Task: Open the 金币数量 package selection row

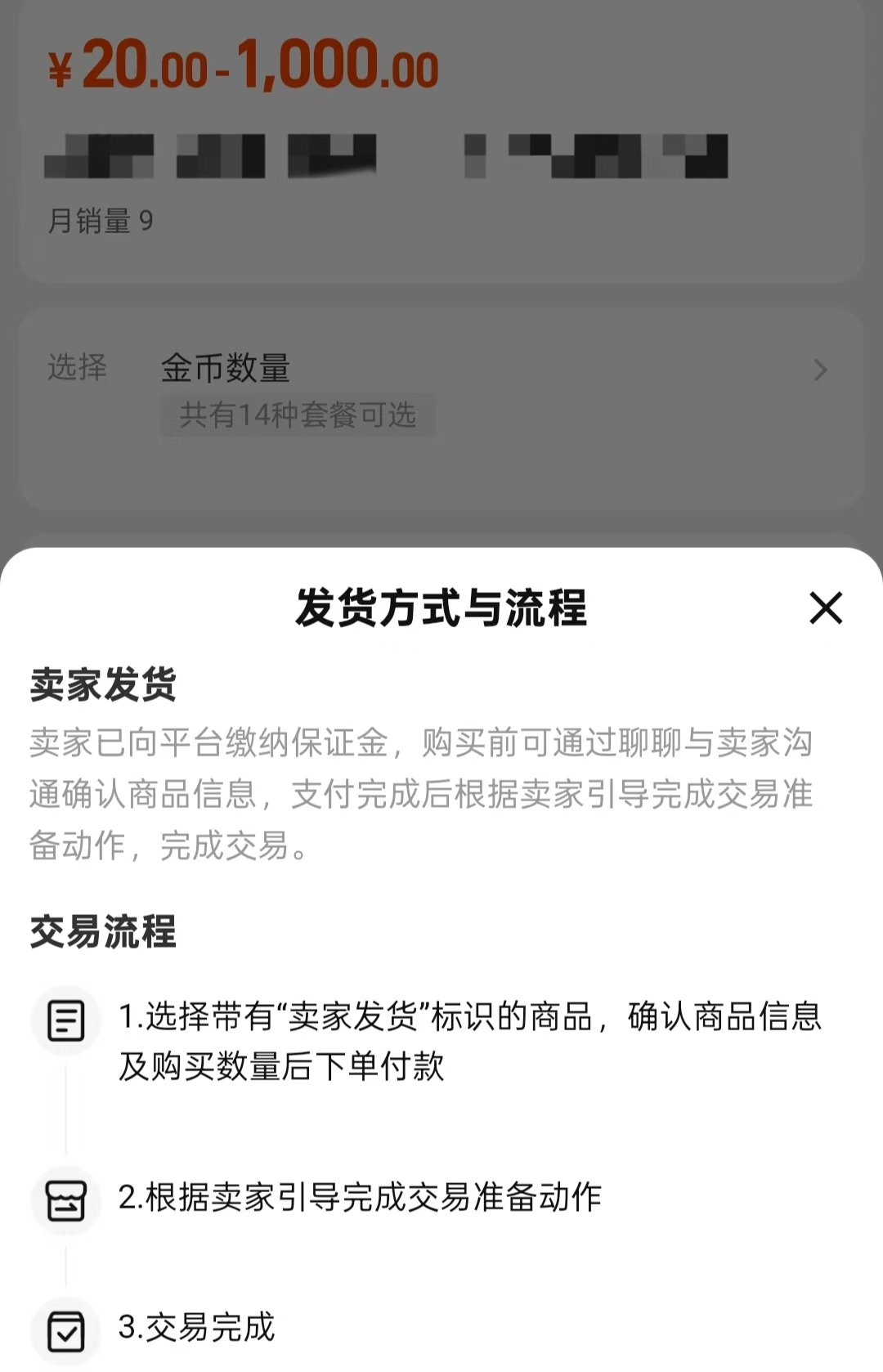Action: click(x=441, y=409)
